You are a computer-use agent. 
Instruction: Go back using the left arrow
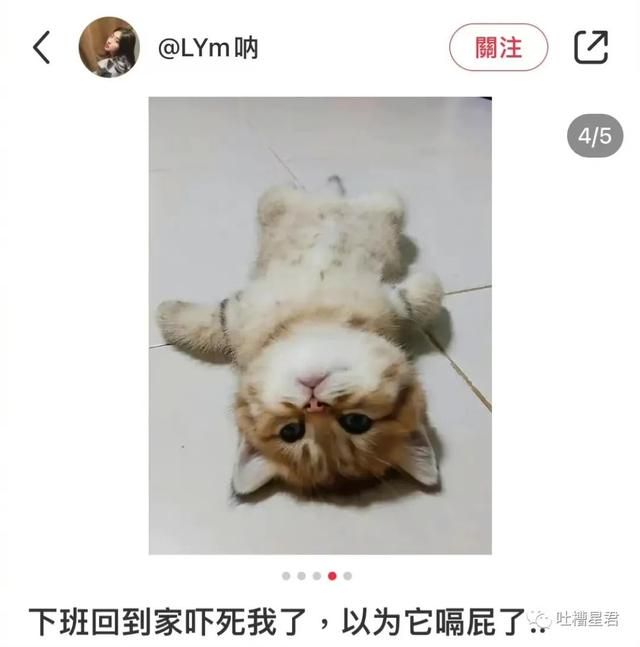(41, 47)
